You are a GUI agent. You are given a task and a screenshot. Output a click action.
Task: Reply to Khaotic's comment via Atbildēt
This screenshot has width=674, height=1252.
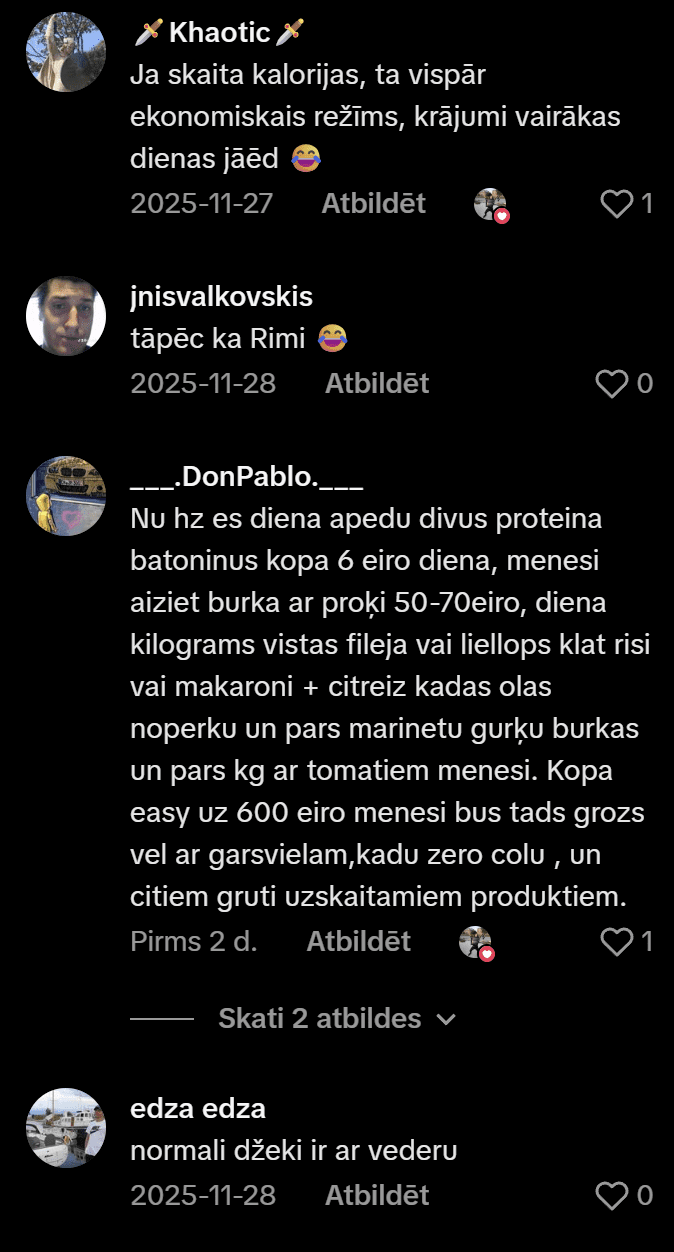click(373, 204)
